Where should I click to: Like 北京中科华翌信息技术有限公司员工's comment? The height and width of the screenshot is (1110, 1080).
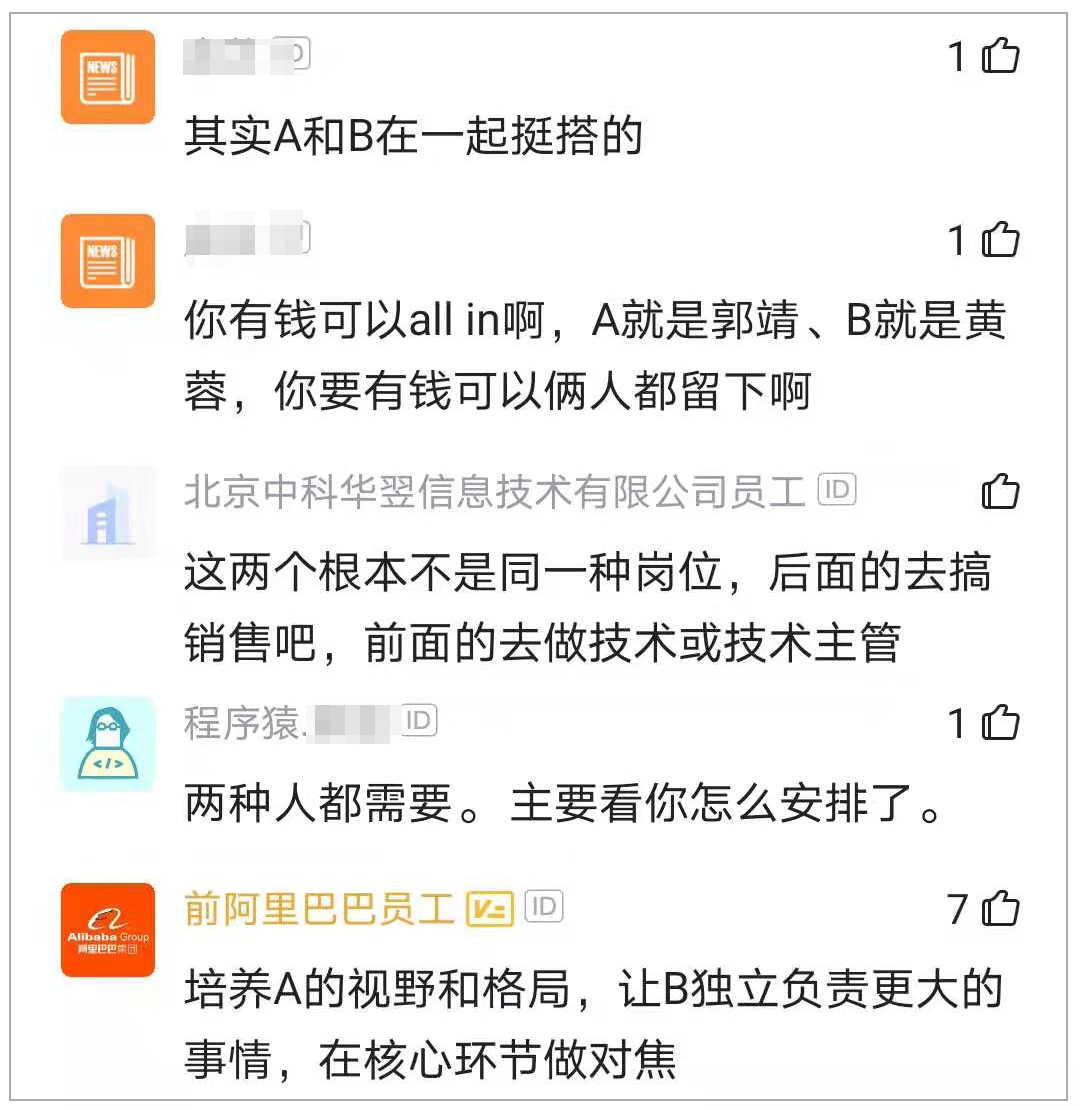coord(1000,491)
